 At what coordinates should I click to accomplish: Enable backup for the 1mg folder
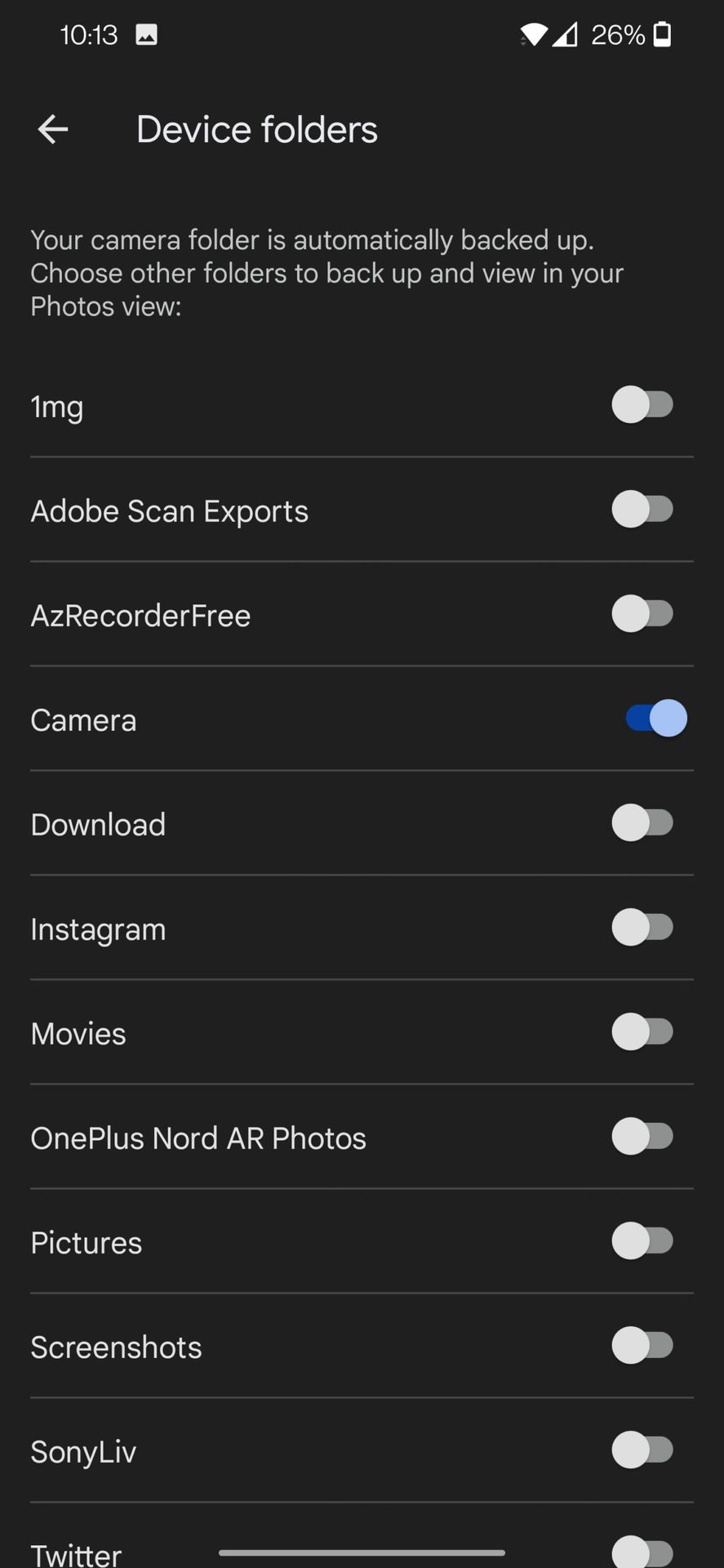pyautogui.click(x=642, y=405)
